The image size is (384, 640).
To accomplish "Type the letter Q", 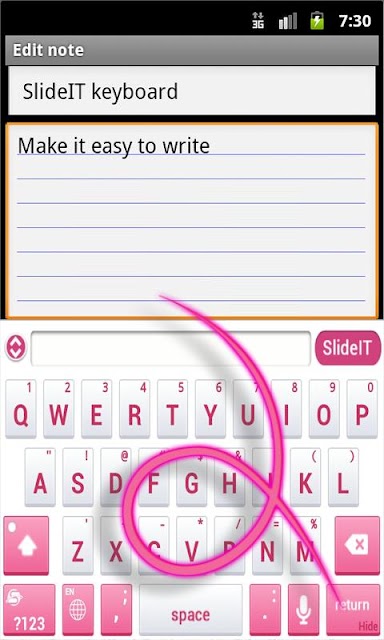I will tap(21, 409).
